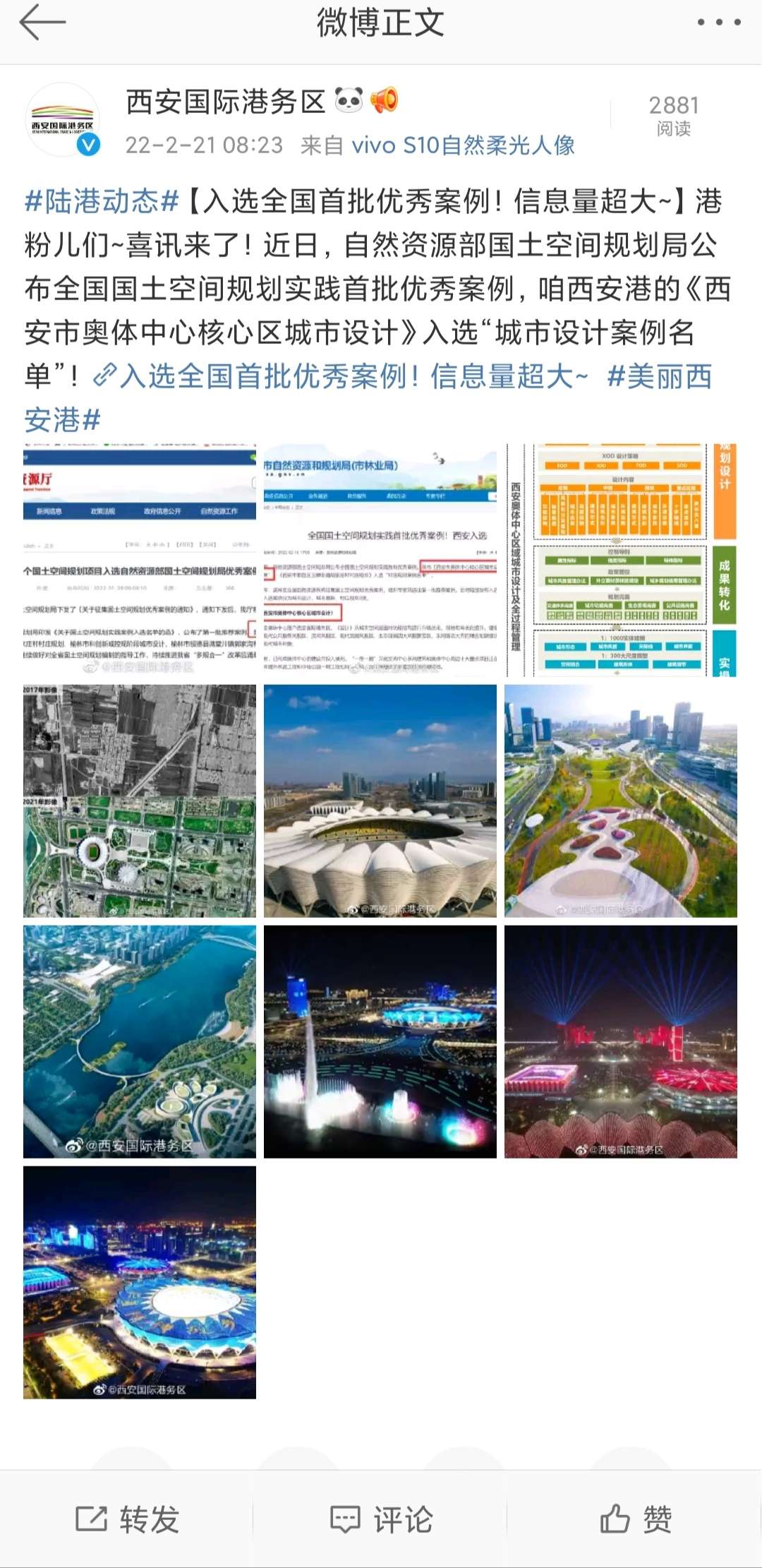Repost this Weibo with 转发
Viewport: 762px width, 1568px height.
click(127, 1519)
